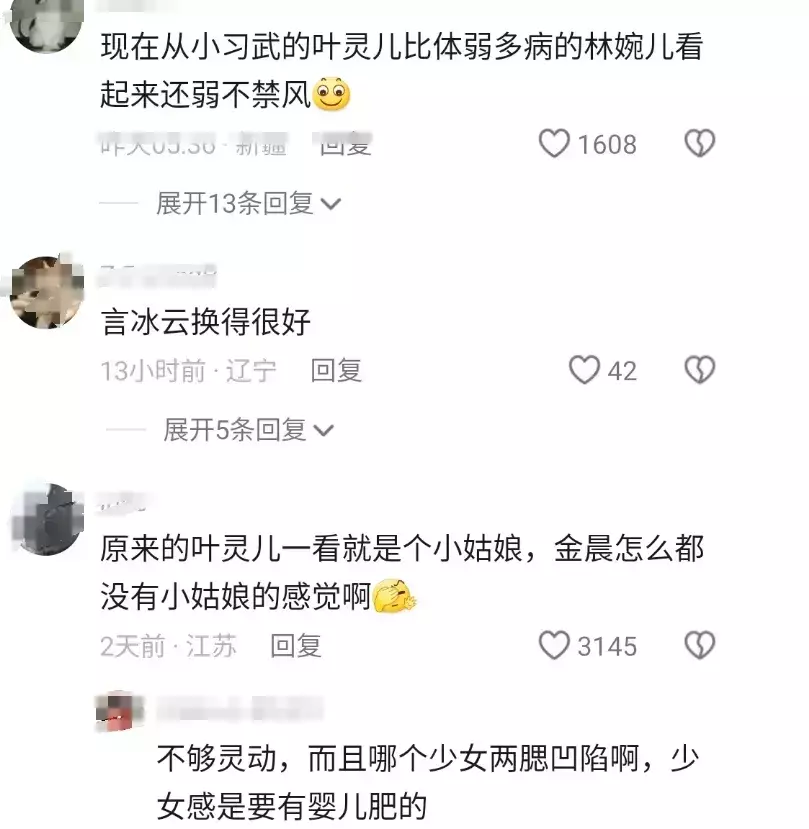The height and width of the screenshot is (829, 809).
Task: Like the comment with 1608 likes
Action: (x=555, y=145)
